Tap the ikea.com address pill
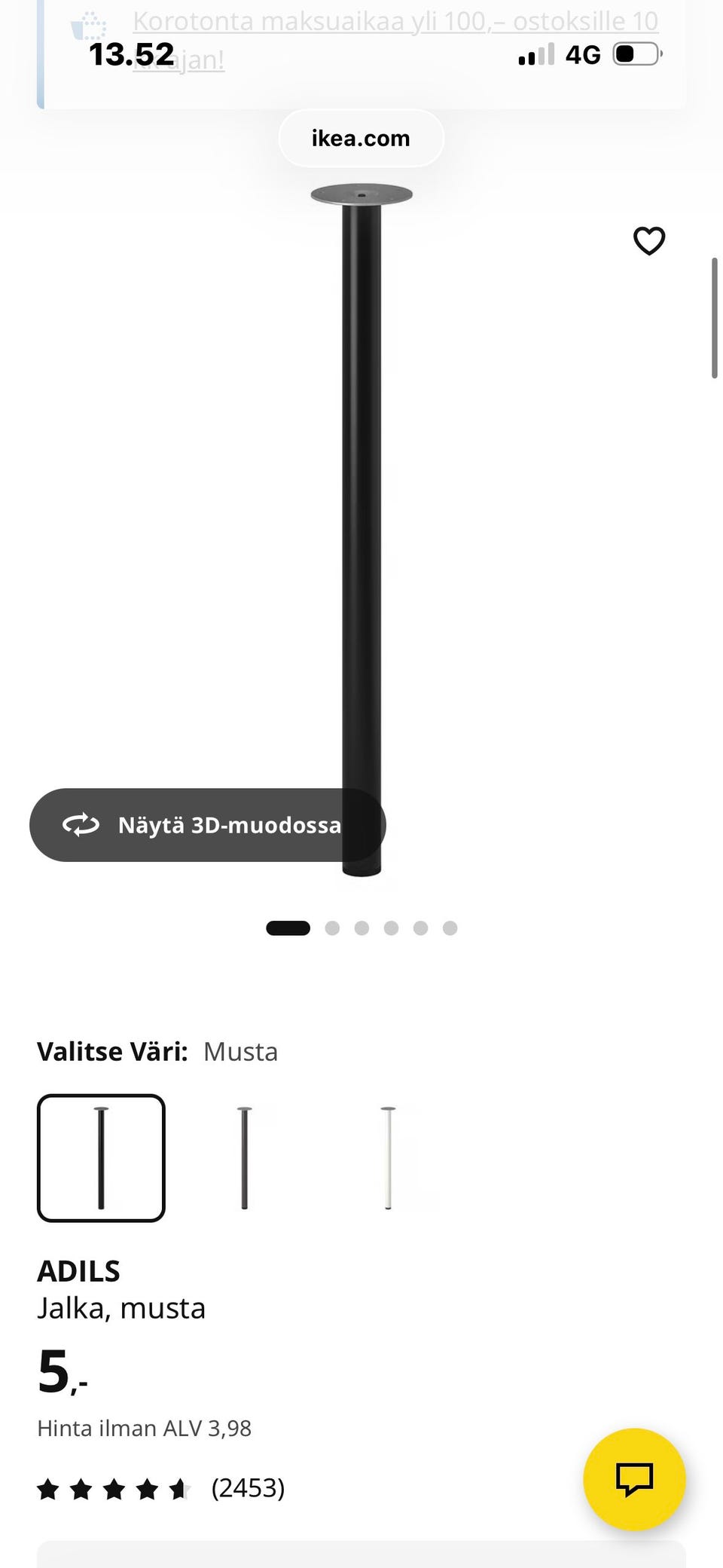This screenshot has width=723, height=1568. point(361,139)
